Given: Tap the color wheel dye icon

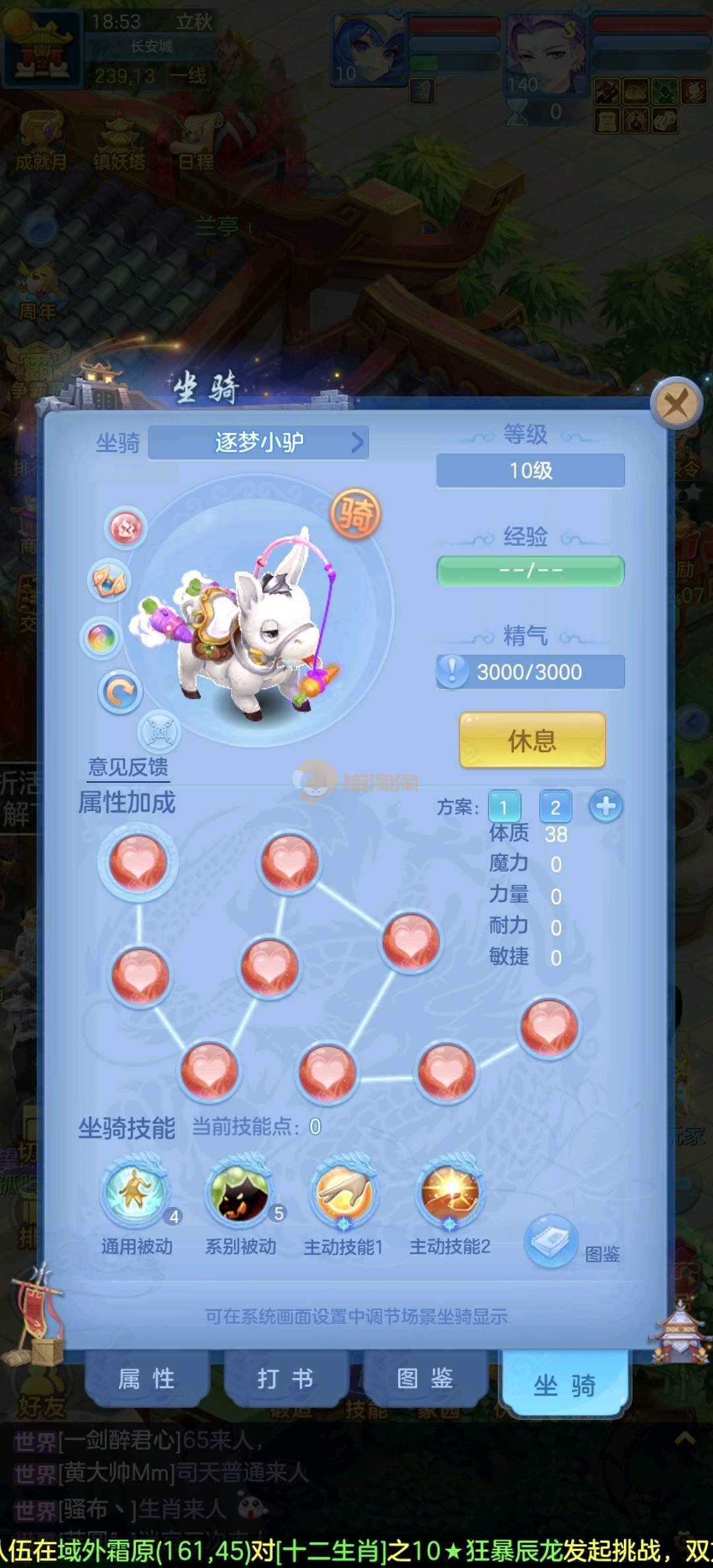Looking at the screenshot, I should tap(101, 638).
